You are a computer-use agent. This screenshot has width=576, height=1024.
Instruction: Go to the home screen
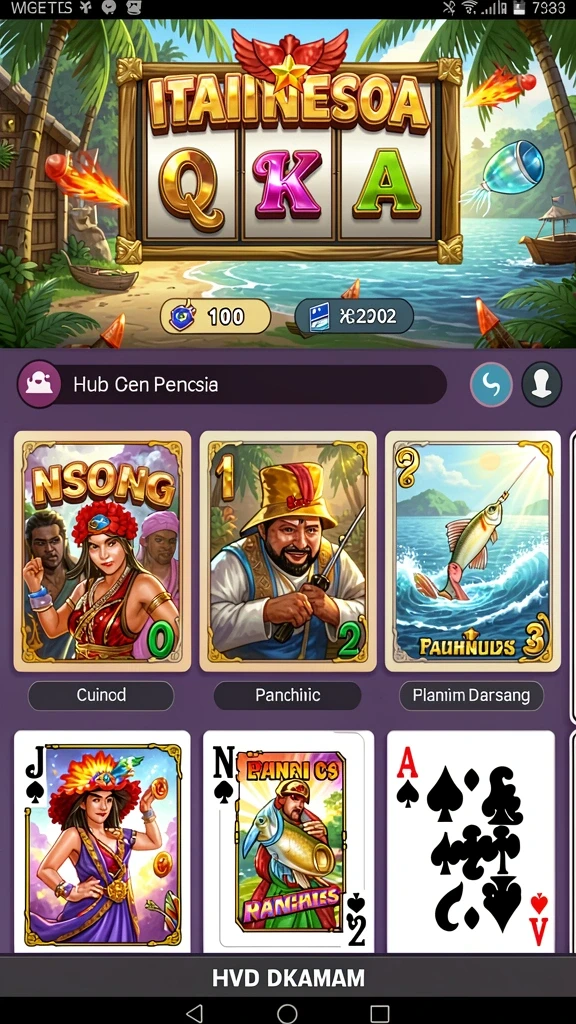click(x=287, y=1013)
